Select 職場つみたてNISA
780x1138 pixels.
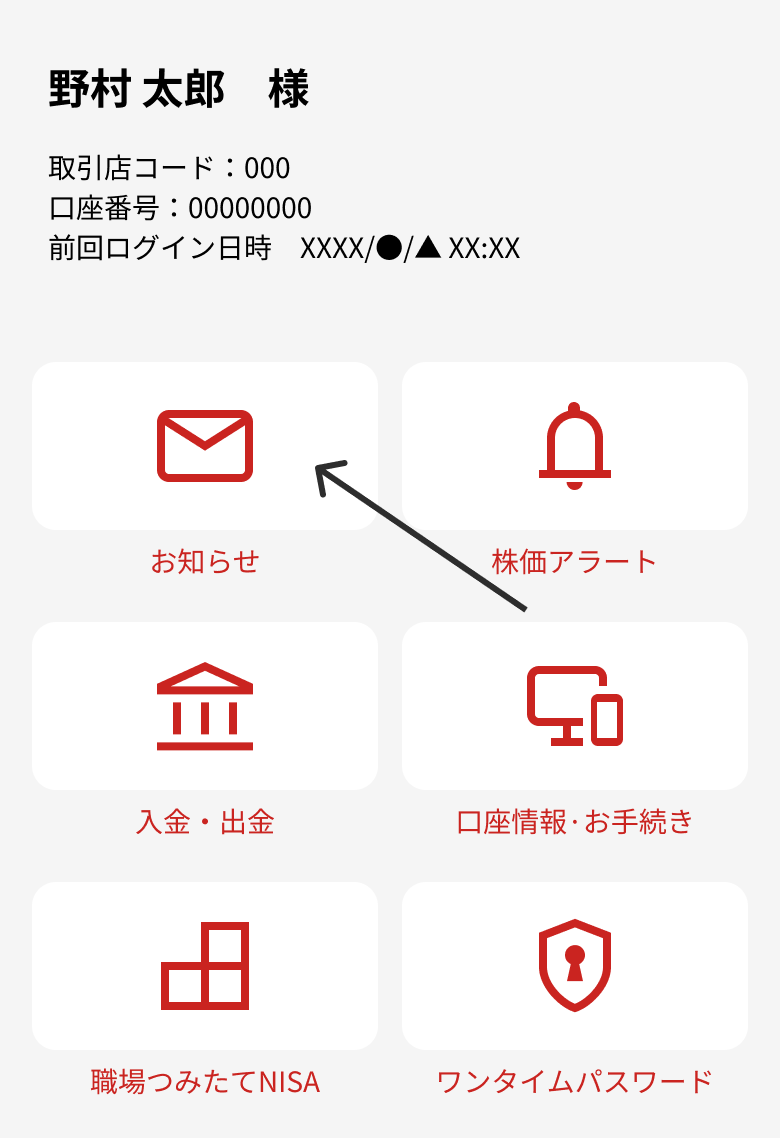(x=205, y=966)
